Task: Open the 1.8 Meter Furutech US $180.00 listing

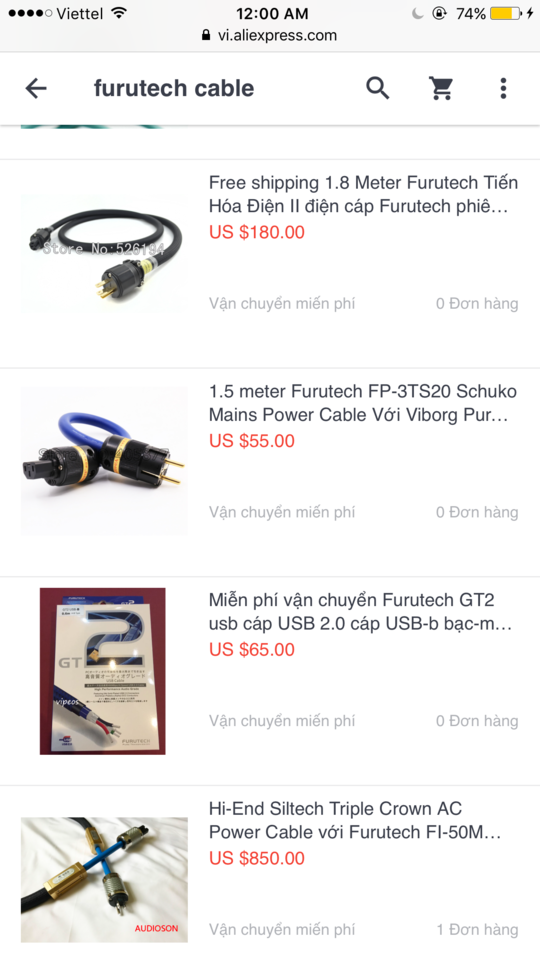Action: (x=270, y=264)
